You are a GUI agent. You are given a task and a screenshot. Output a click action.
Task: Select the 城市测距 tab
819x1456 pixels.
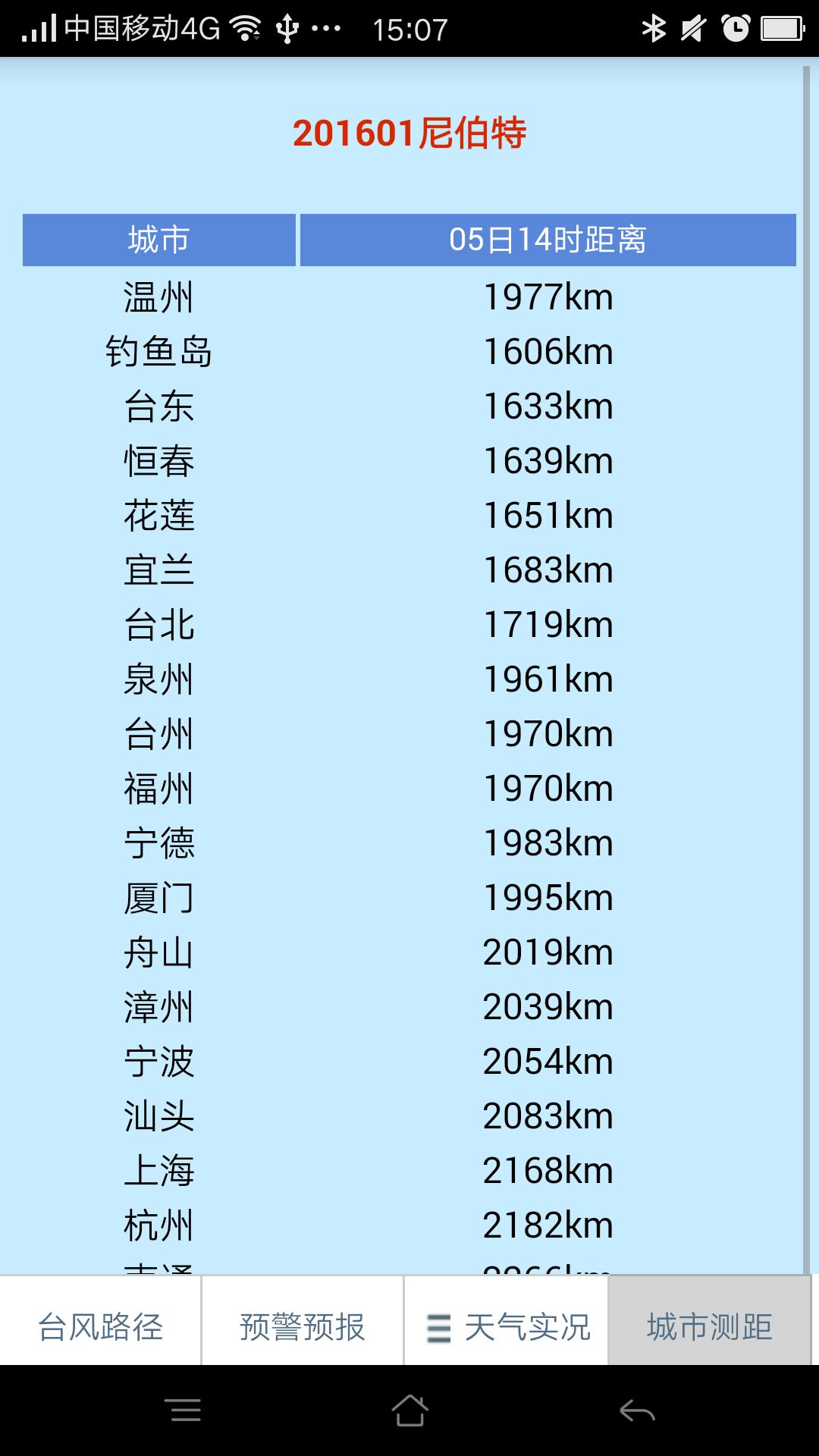point(709,1326)
